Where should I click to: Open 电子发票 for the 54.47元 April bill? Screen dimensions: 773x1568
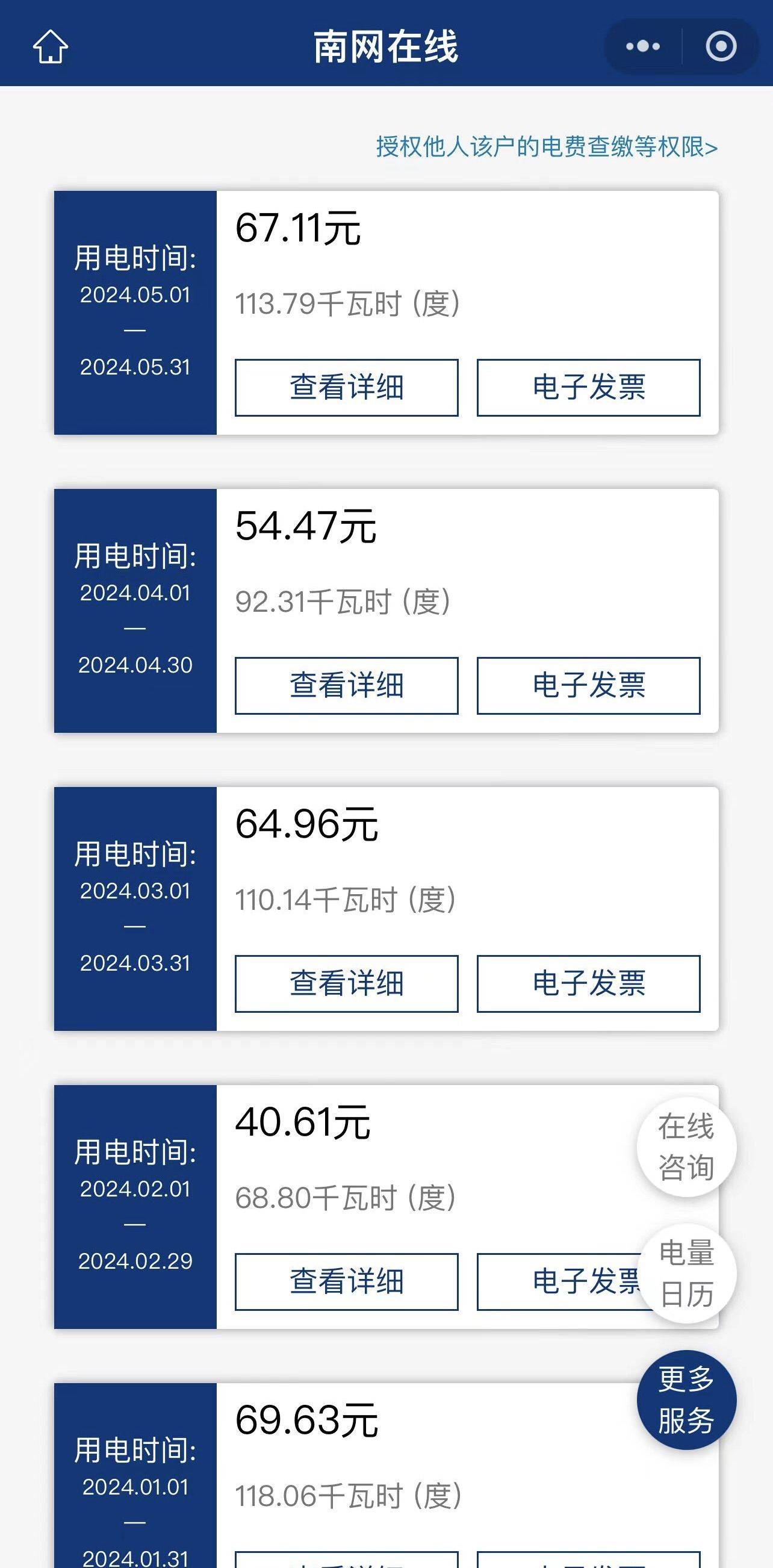point(589,685)
